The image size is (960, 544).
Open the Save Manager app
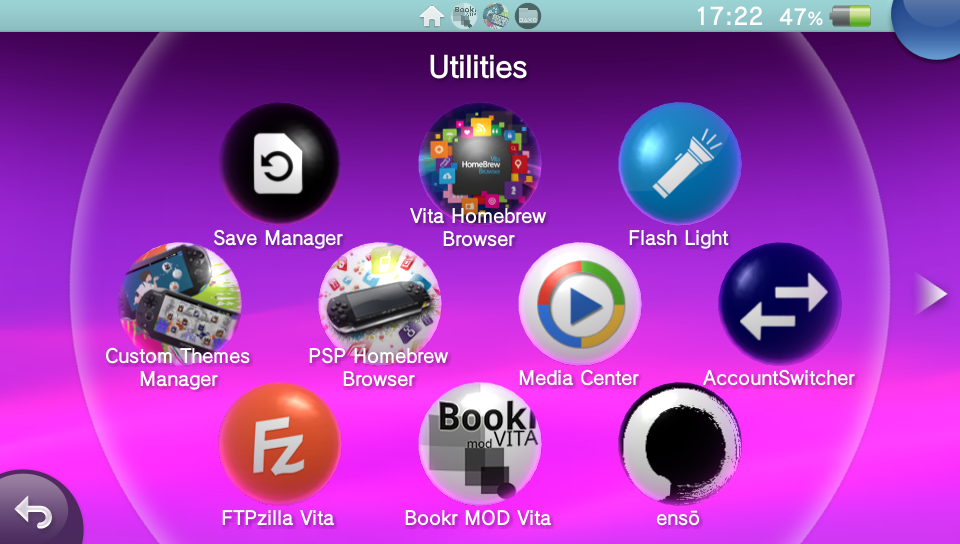pyautogui.click(x=279, y=163)
